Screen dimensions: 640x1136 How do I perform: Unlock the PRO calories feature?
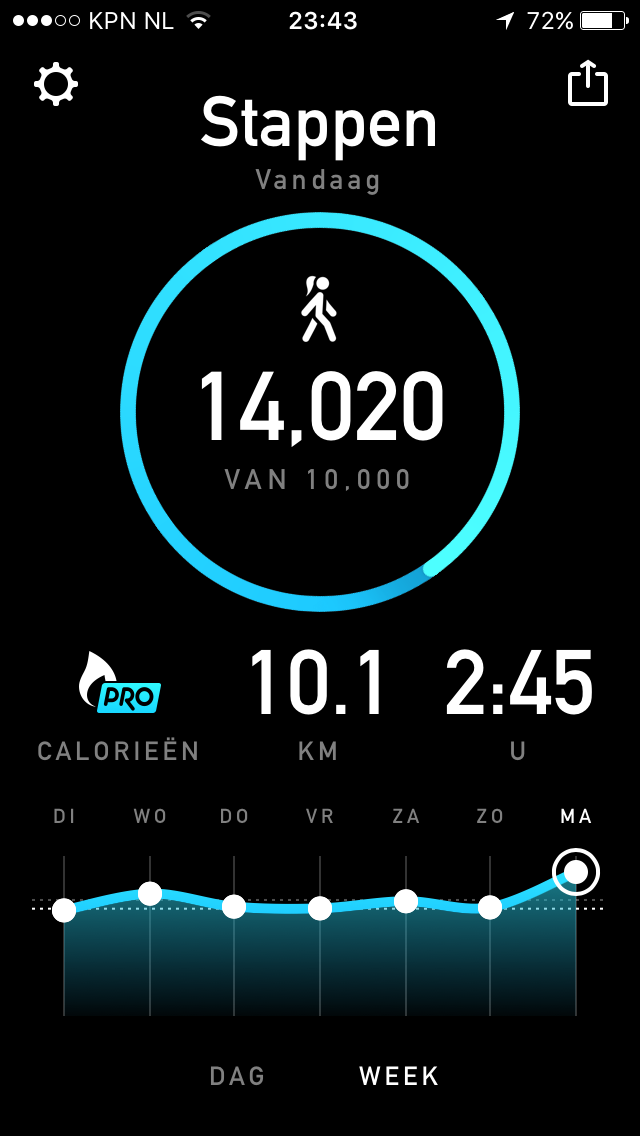pos(120,683)
